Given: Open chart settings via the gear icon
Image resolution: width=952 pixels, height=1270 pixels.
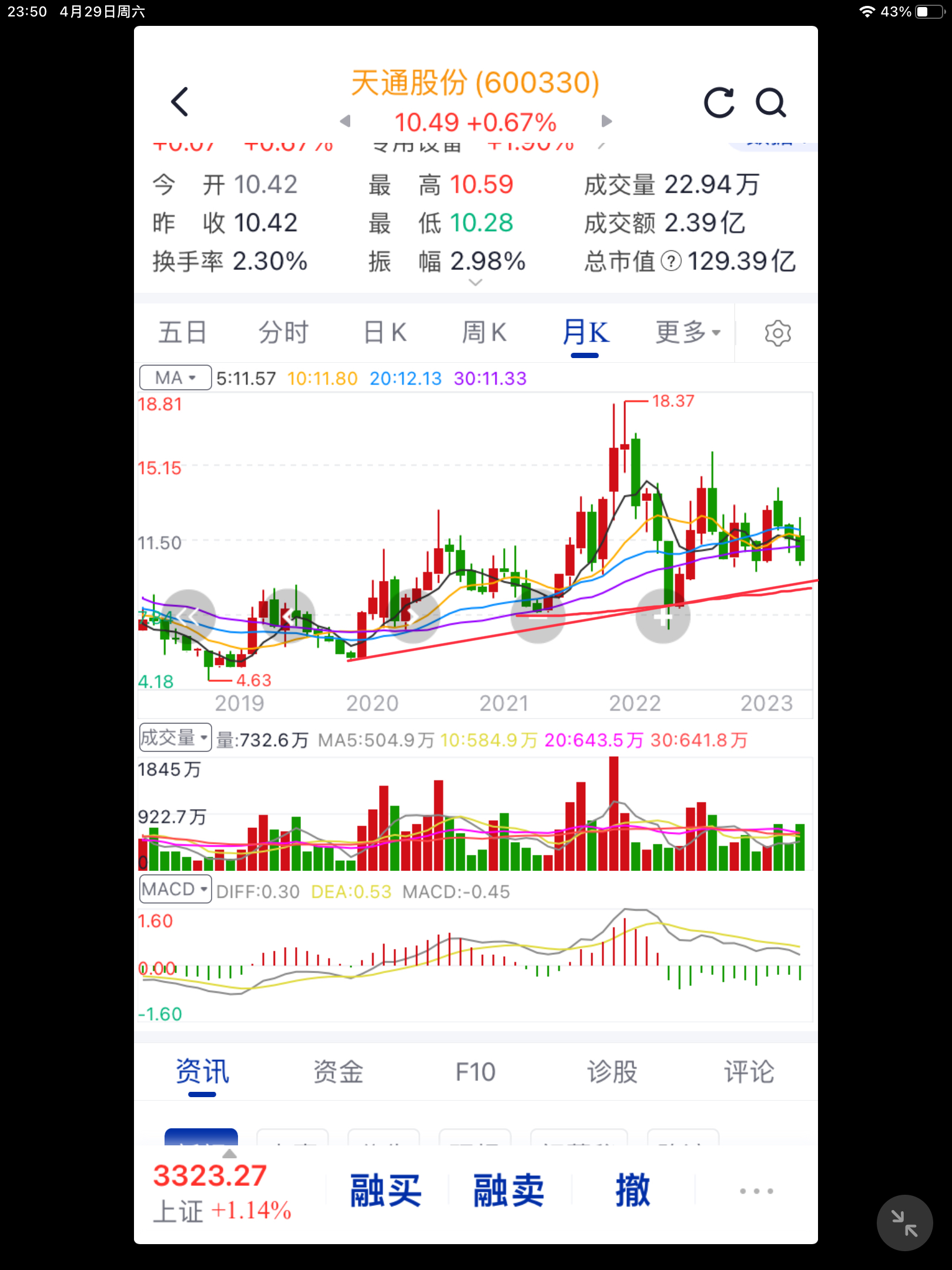Looking at the screenshot, I should pos(778,333).
